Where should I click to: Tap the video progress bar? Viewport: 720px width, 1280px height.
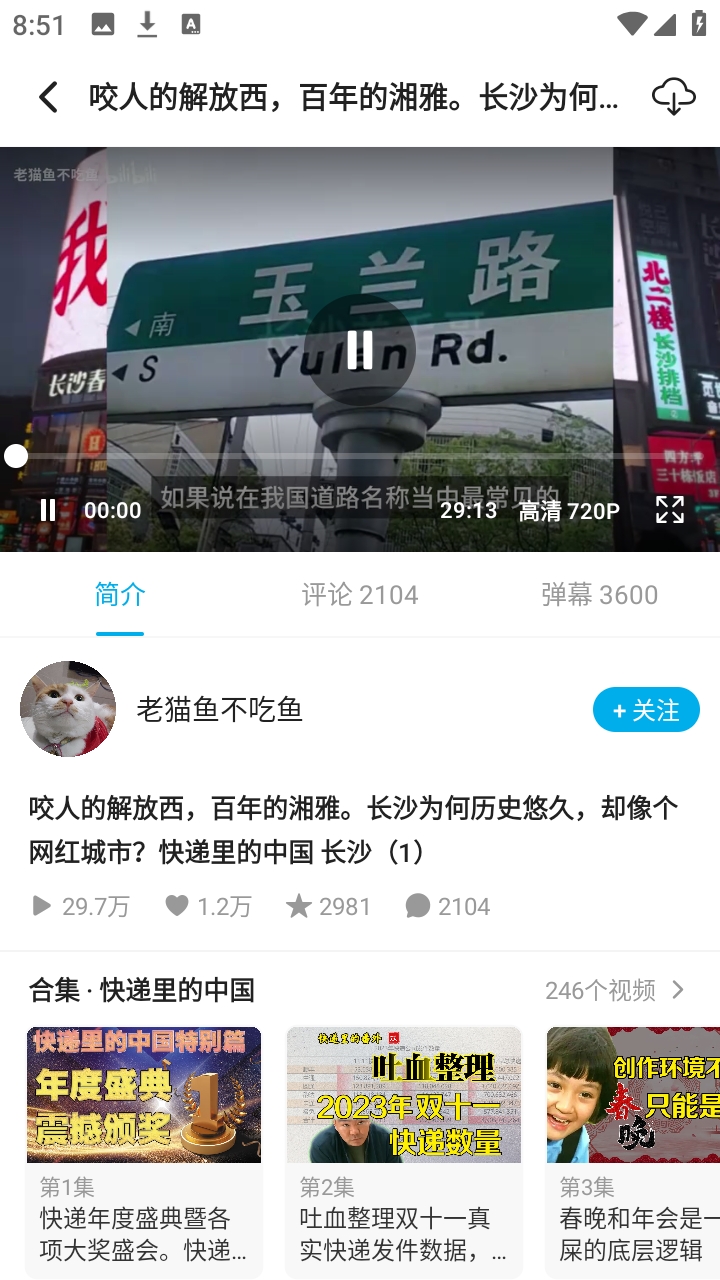pos(360,457)
